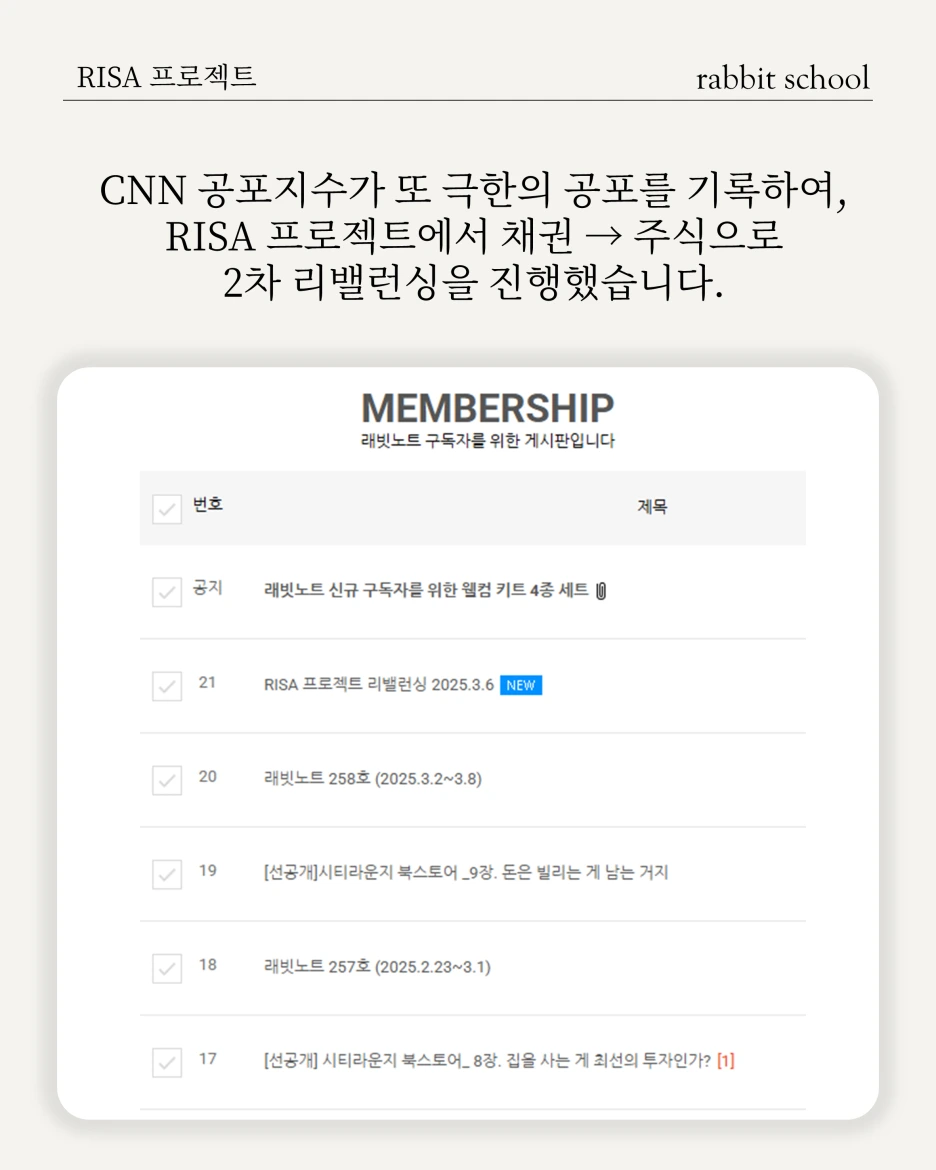
Task: Click the red [1] comment count on post 17
Action: pyautogui.click(x=727, y=1062)
